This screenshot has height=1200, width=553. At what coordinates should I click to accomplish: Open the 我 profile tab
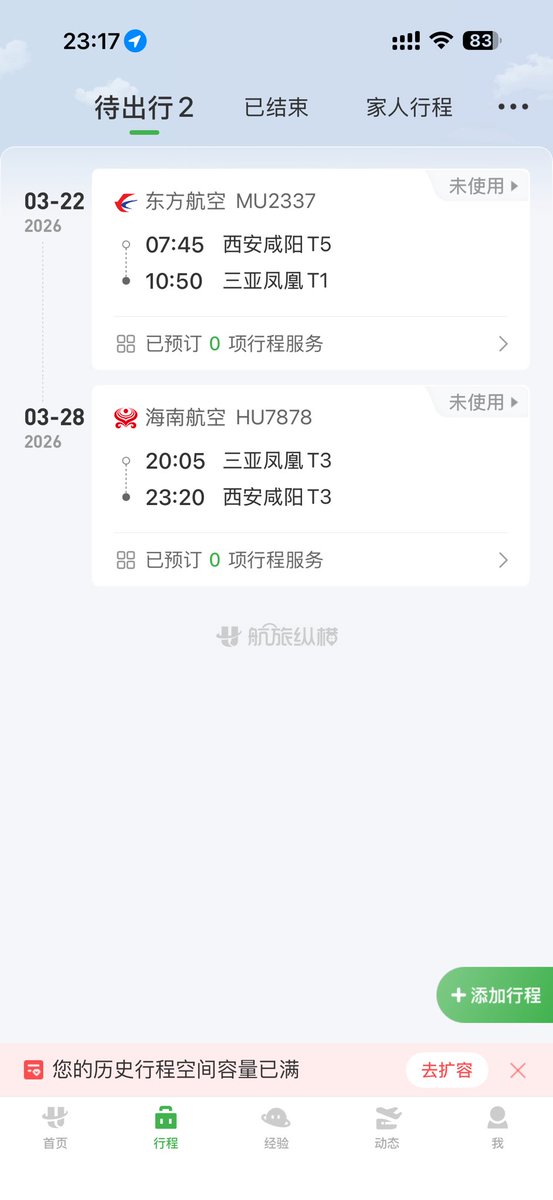[497, 1129]
